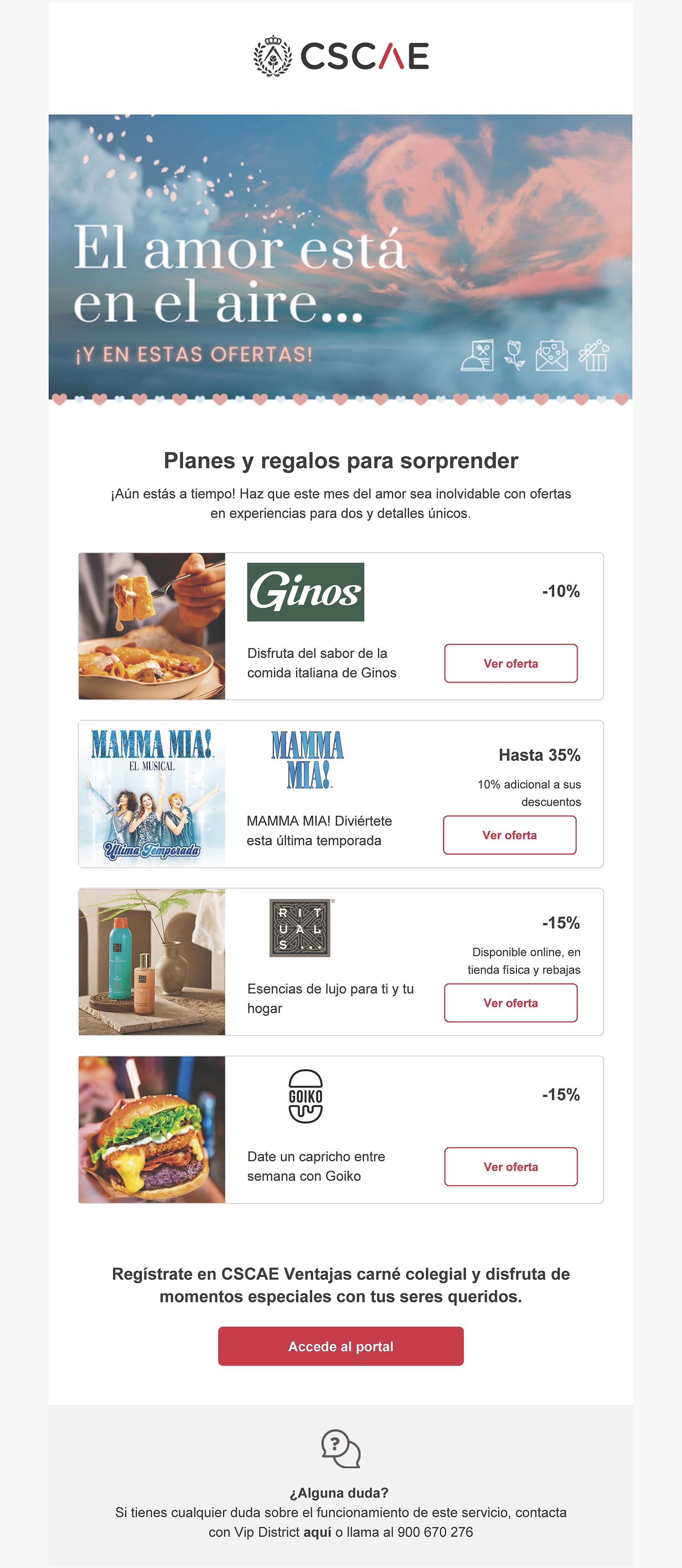The width and height of the screenshot is (682, 1568).
Task: Open Ver oferta for Rituals
Action: click(510, 1002)
